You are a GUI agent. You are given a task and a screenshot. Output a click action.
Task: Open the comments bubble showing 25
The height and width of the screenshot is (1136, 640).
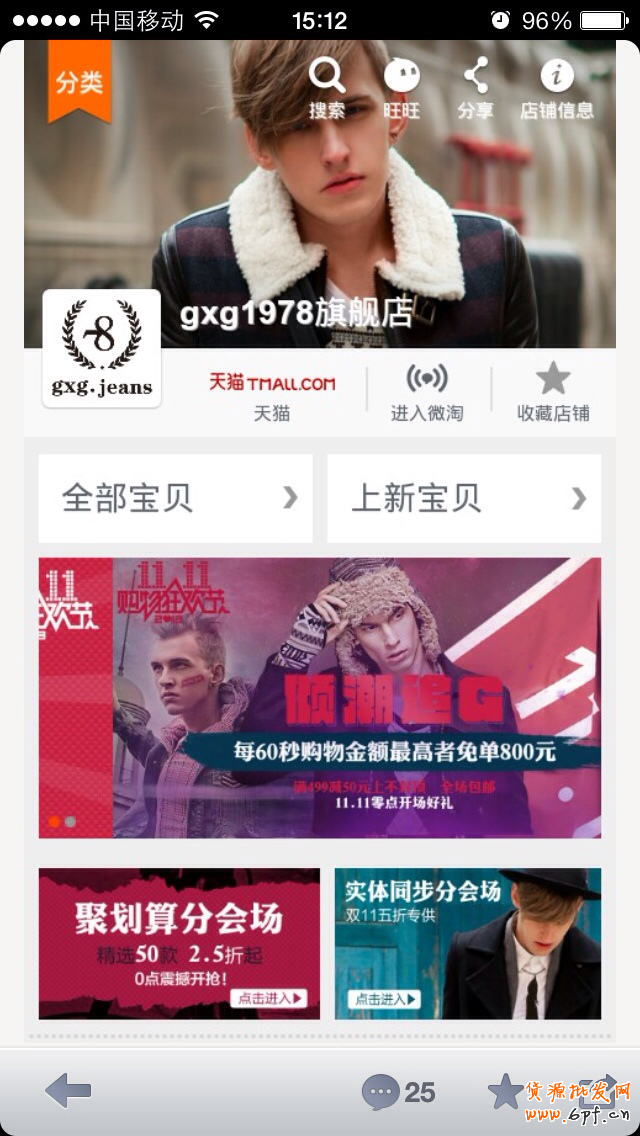point(397,1092)
